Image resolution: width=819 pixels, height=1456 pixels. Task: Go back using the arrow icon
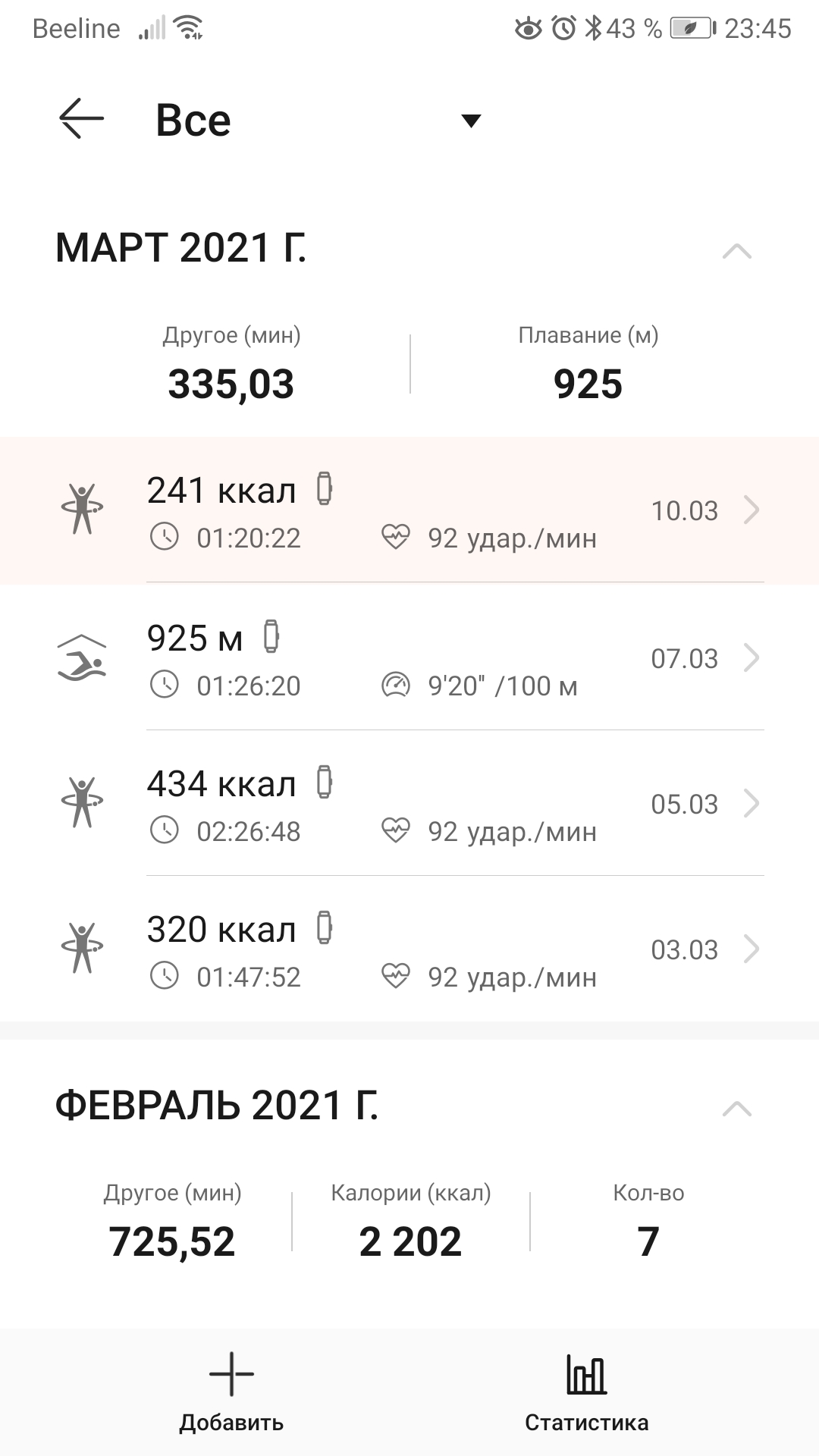(x=81, y=119)
